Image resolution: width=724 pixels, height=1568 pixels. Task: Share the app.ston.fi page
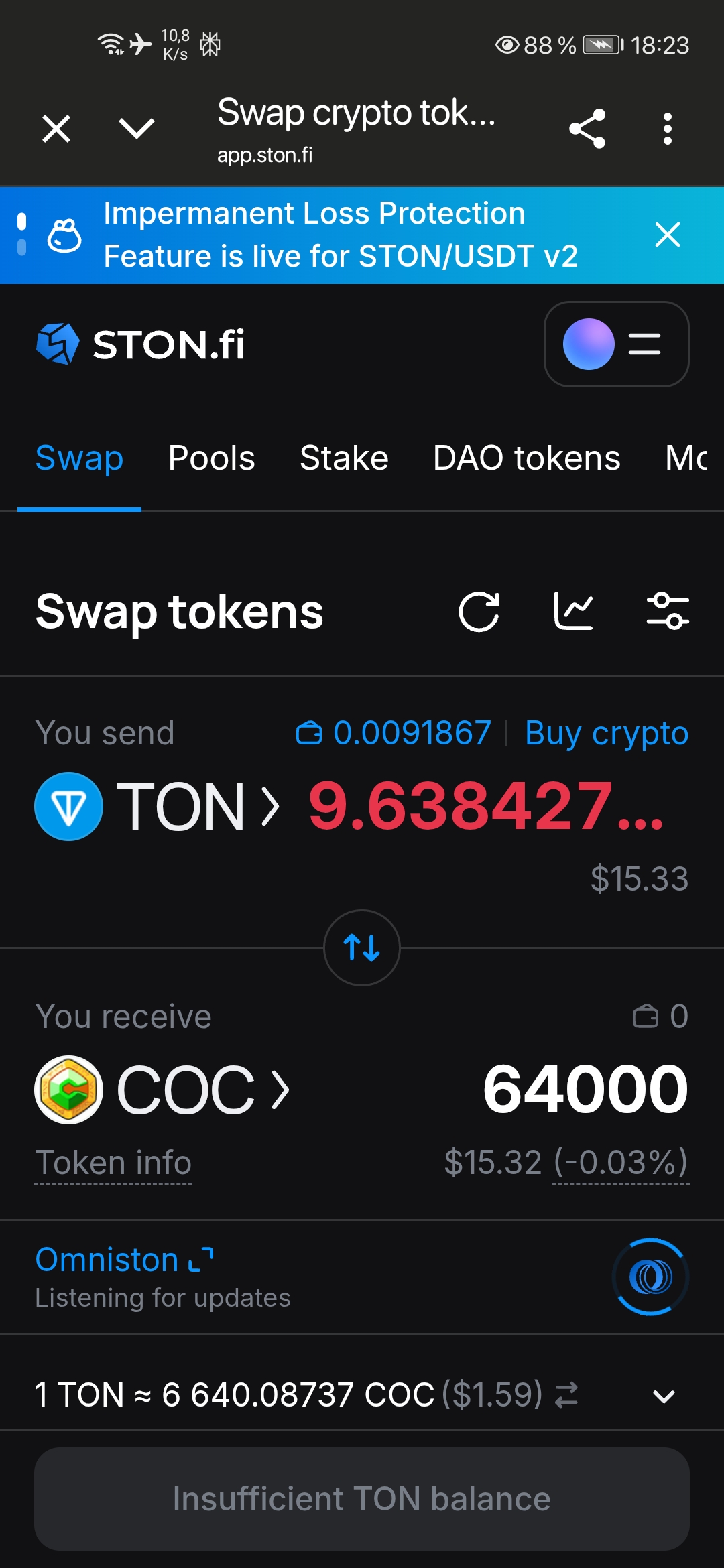coord(587,128)
